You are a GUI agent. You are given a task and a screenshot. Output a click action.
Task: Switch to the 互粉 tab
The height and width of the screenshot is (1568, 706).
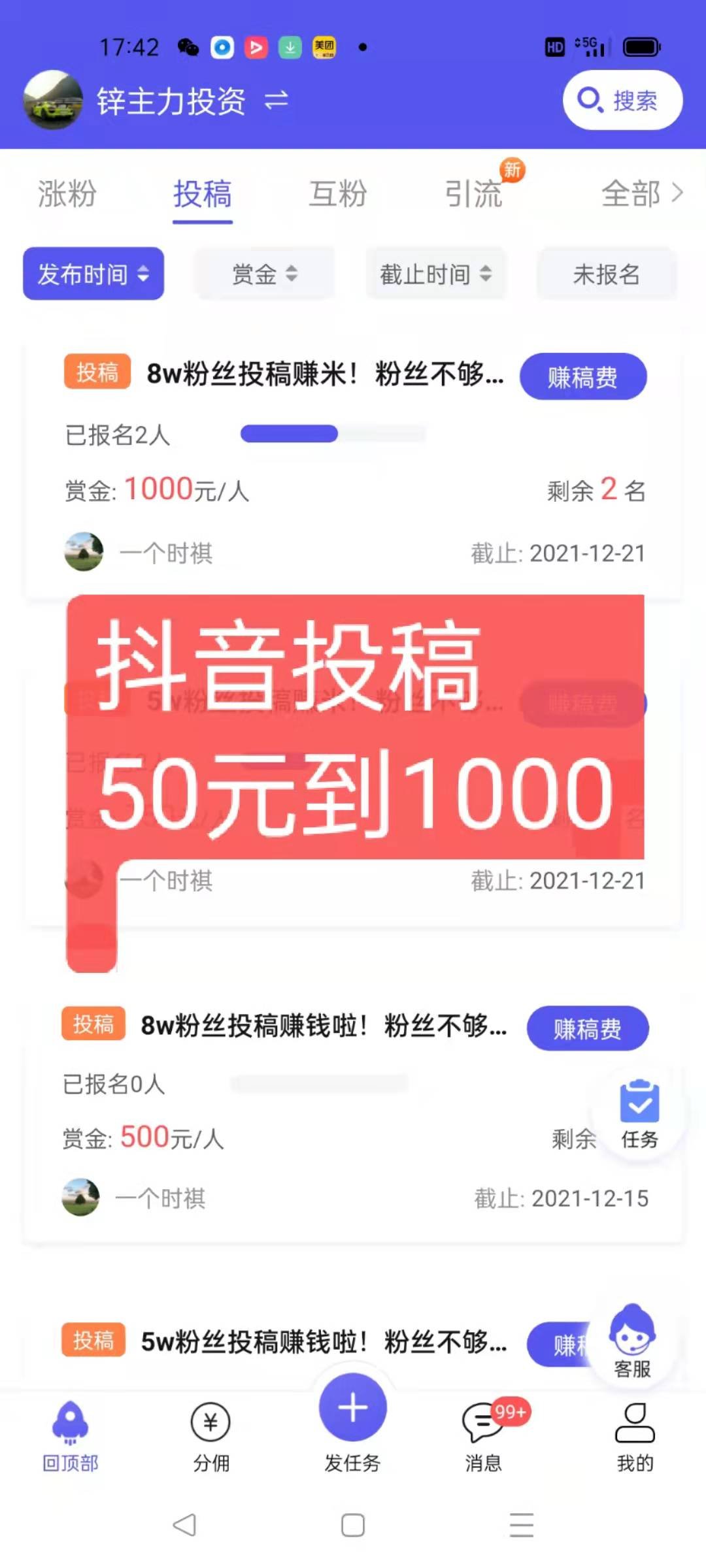coord(337,194)
